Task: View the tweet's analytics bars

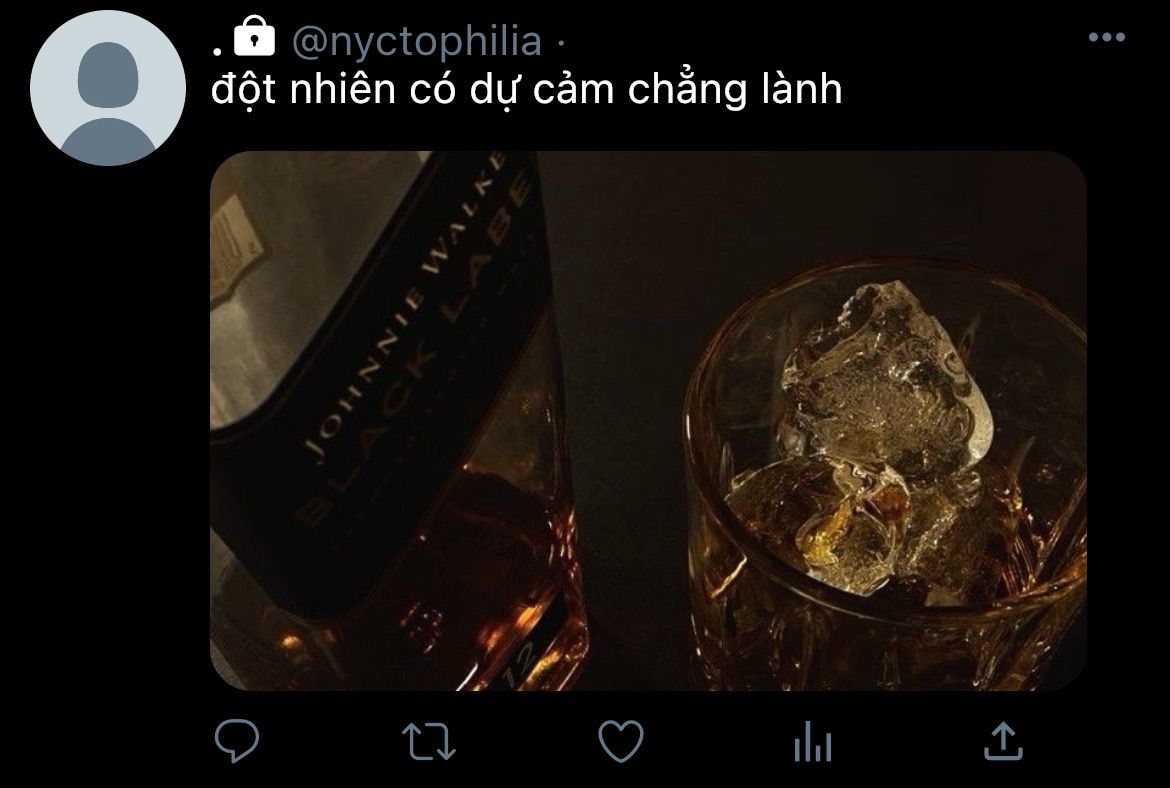Action: point(812,743)
